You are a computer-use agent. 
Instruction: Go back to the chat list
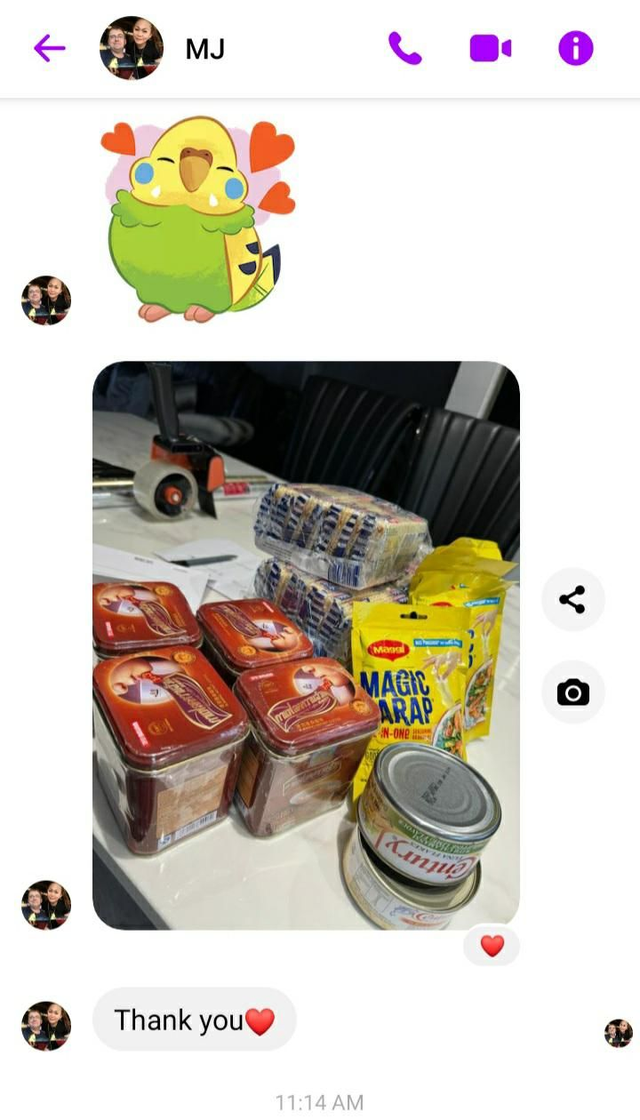(49, 48)
